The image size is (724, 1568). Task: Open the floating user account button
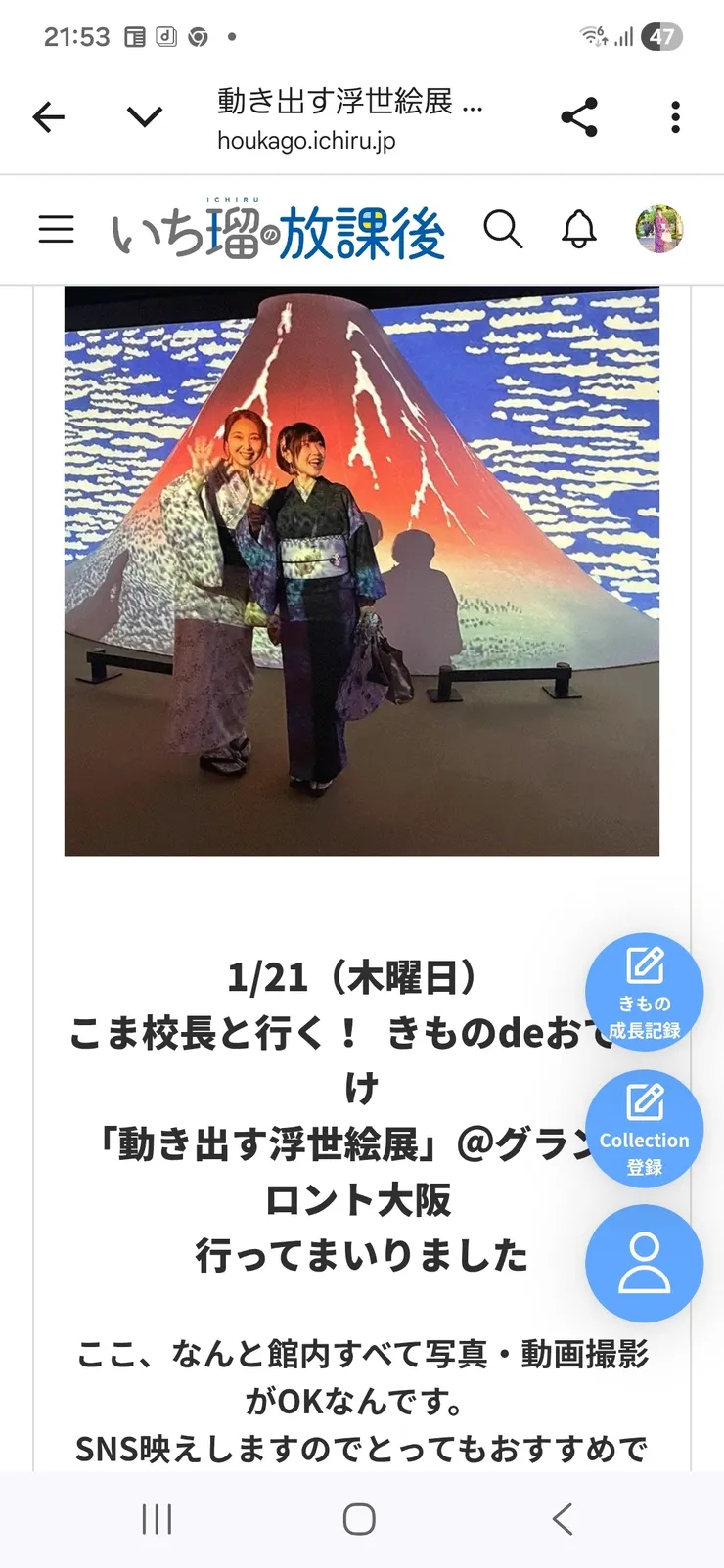click(x=644, y=1263)
